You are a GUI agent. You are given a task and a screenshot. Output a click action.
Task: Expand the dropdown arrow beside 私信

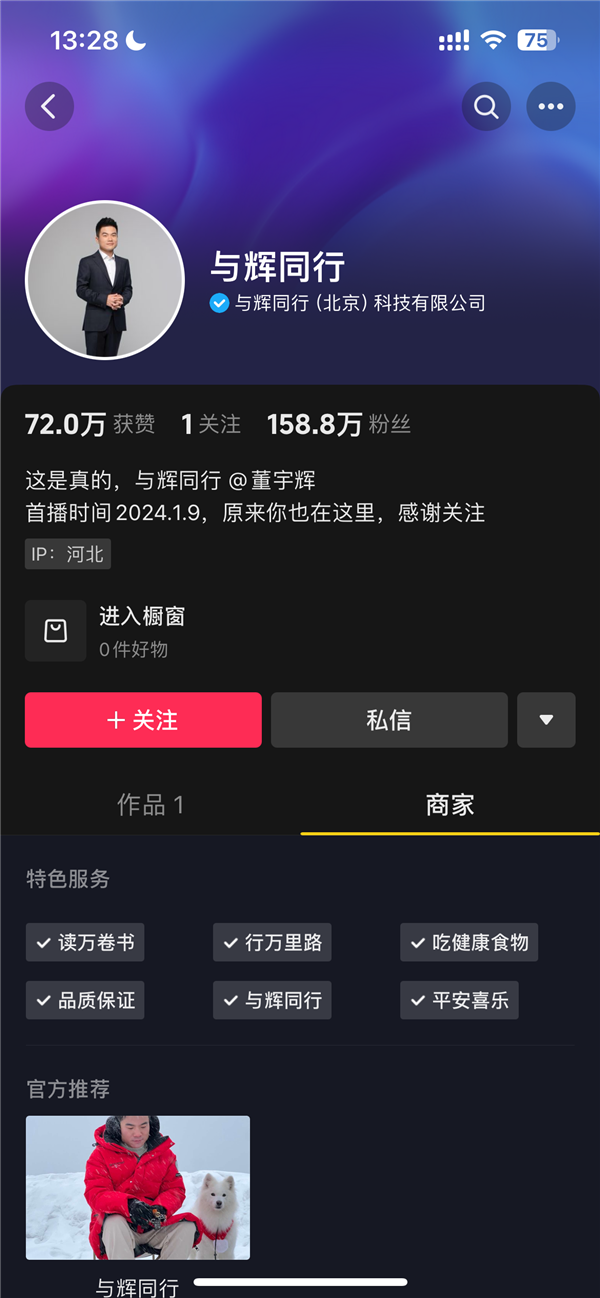click(x=546, y=720)
